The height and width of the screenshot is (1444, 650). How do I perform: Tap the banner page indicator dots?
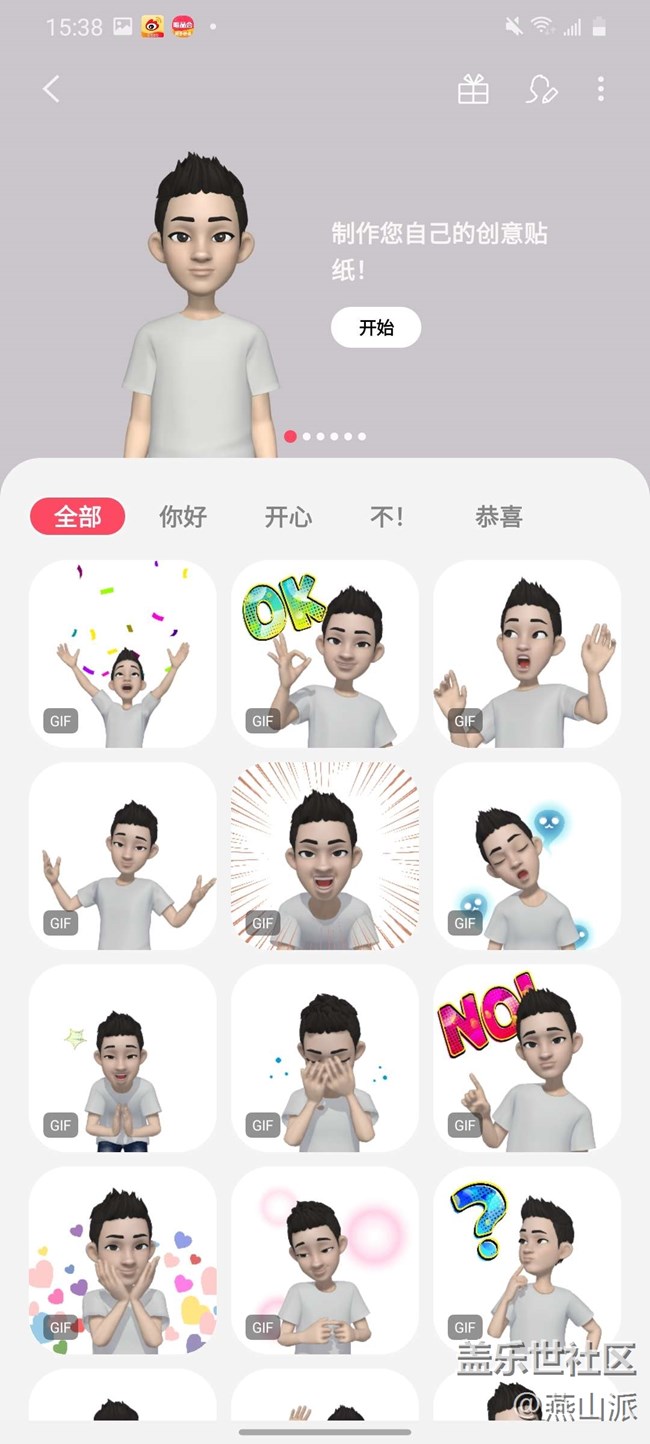pos(325,436)
